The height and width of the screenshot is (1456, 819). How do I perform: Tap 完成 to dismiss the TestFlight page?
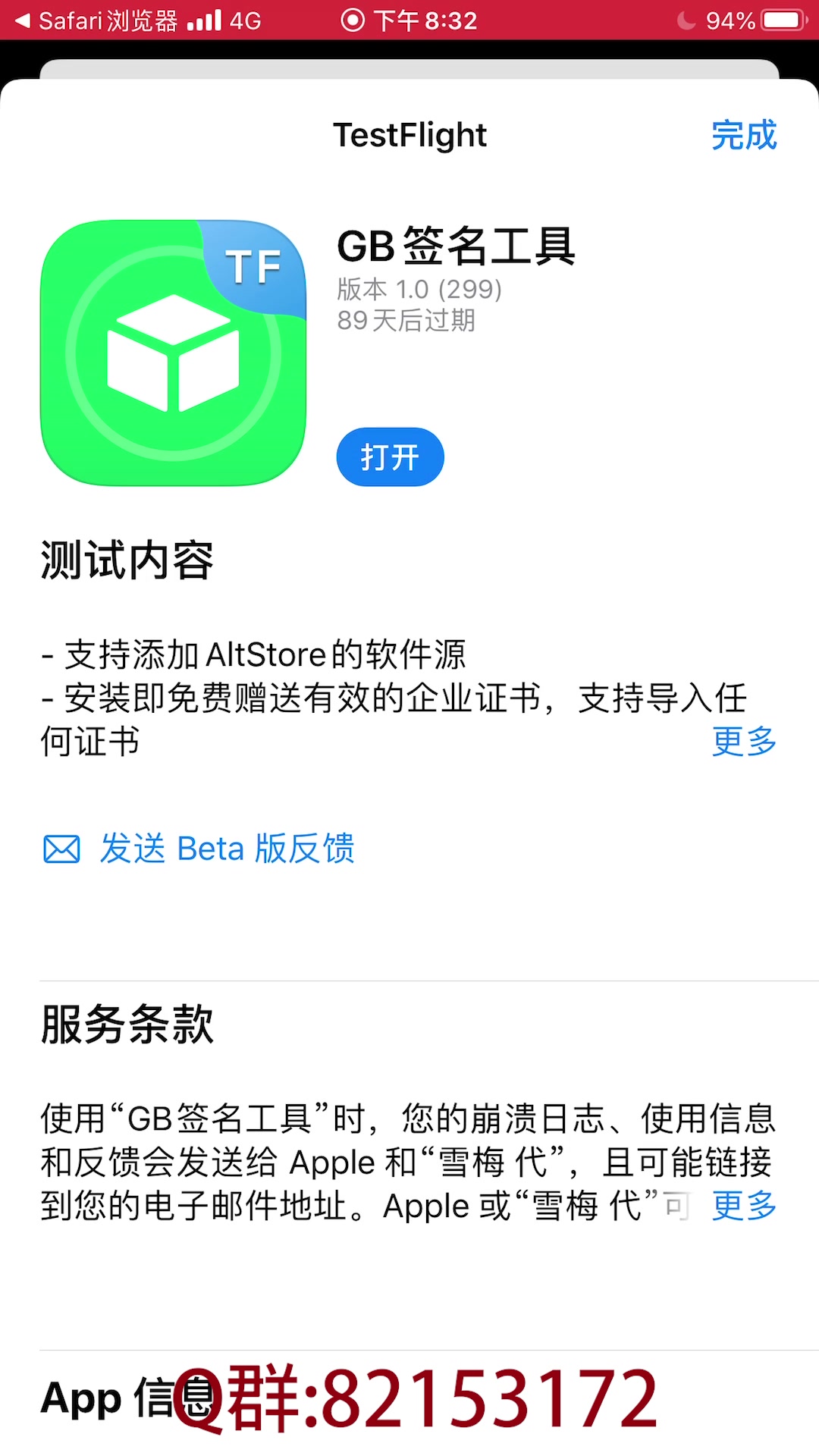(x=743, y=136)
